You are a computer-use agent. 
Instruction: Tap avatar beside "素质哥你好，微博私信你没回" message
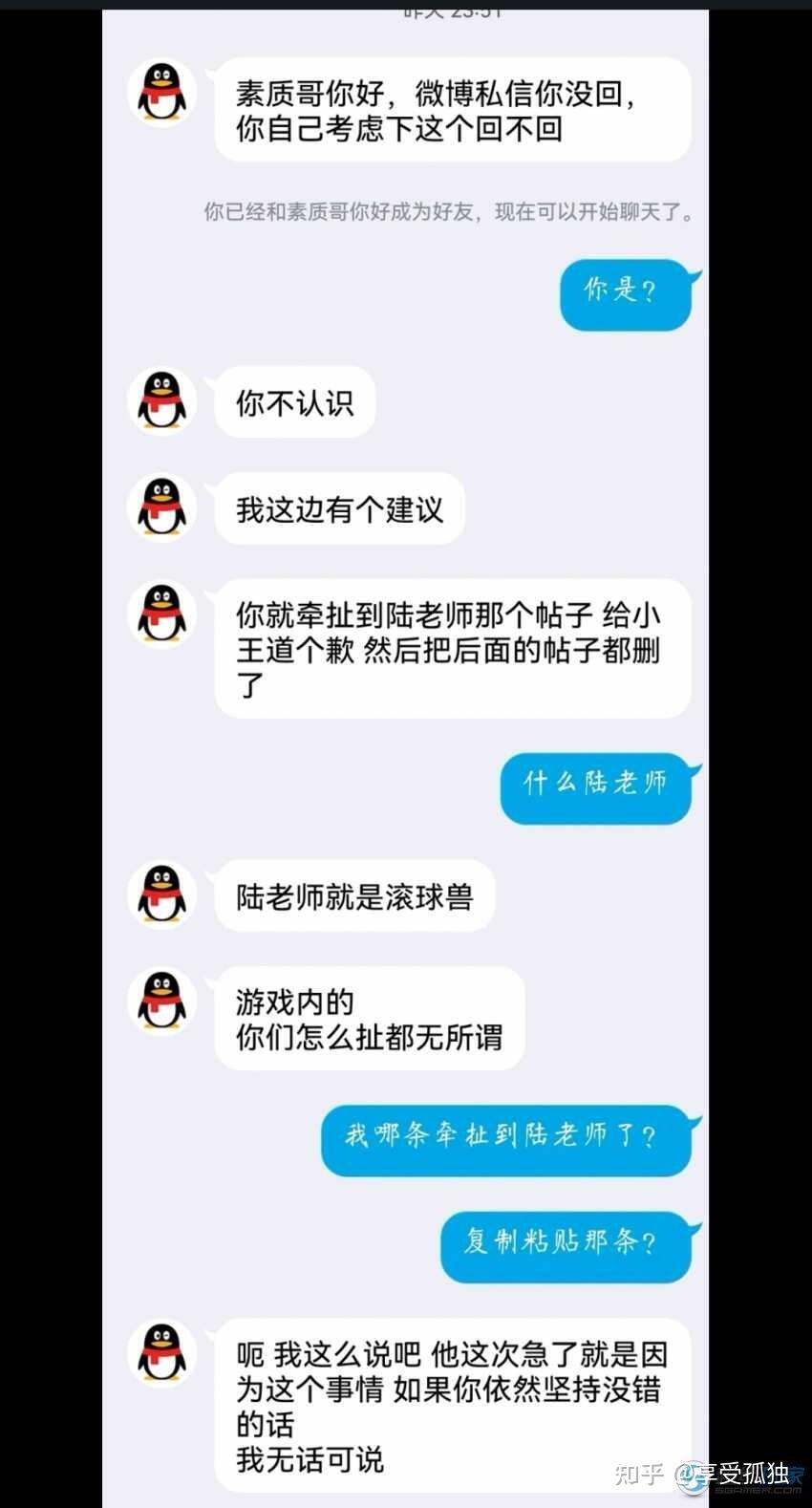161,93
